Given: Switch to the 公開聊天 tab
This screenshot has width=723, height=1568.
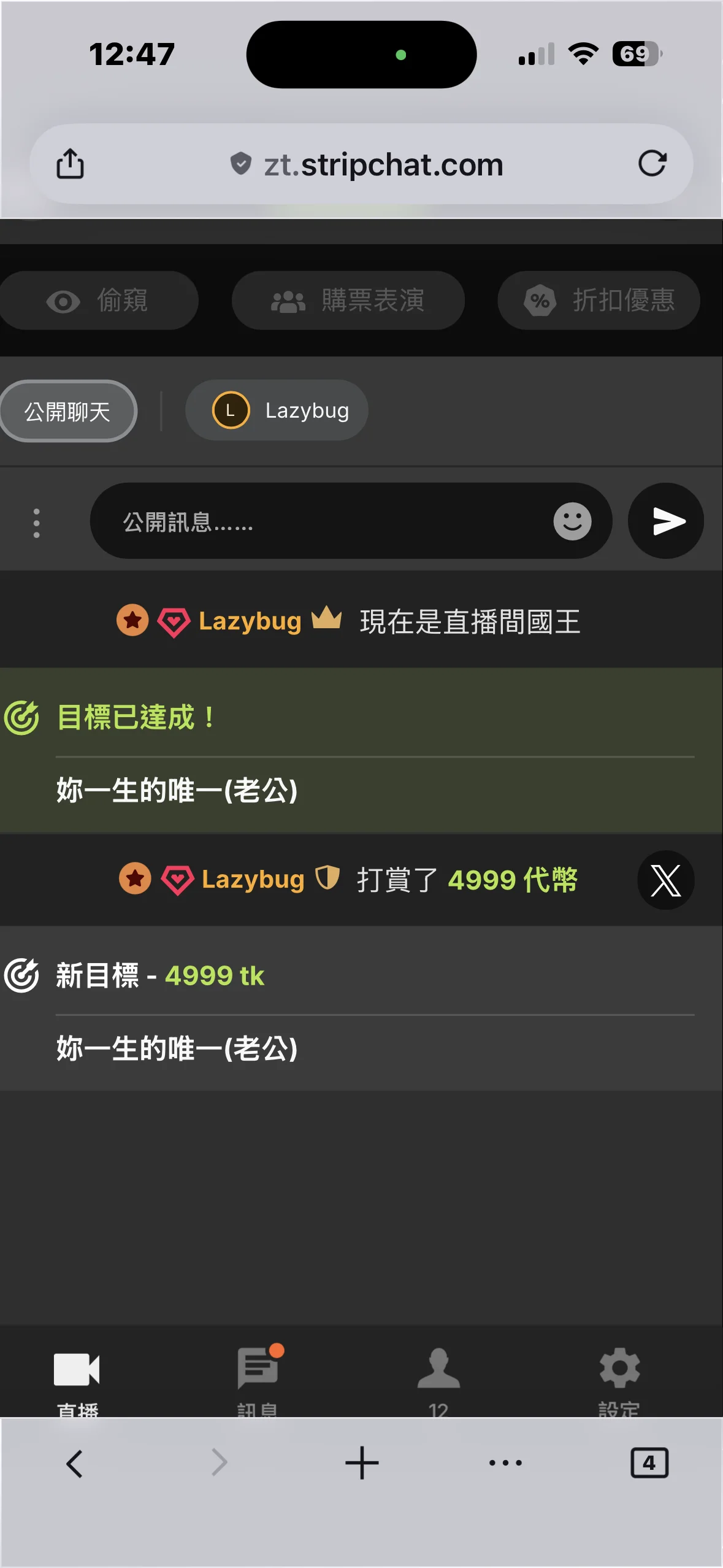Looking at the screenshot, I should pos(68,411).
